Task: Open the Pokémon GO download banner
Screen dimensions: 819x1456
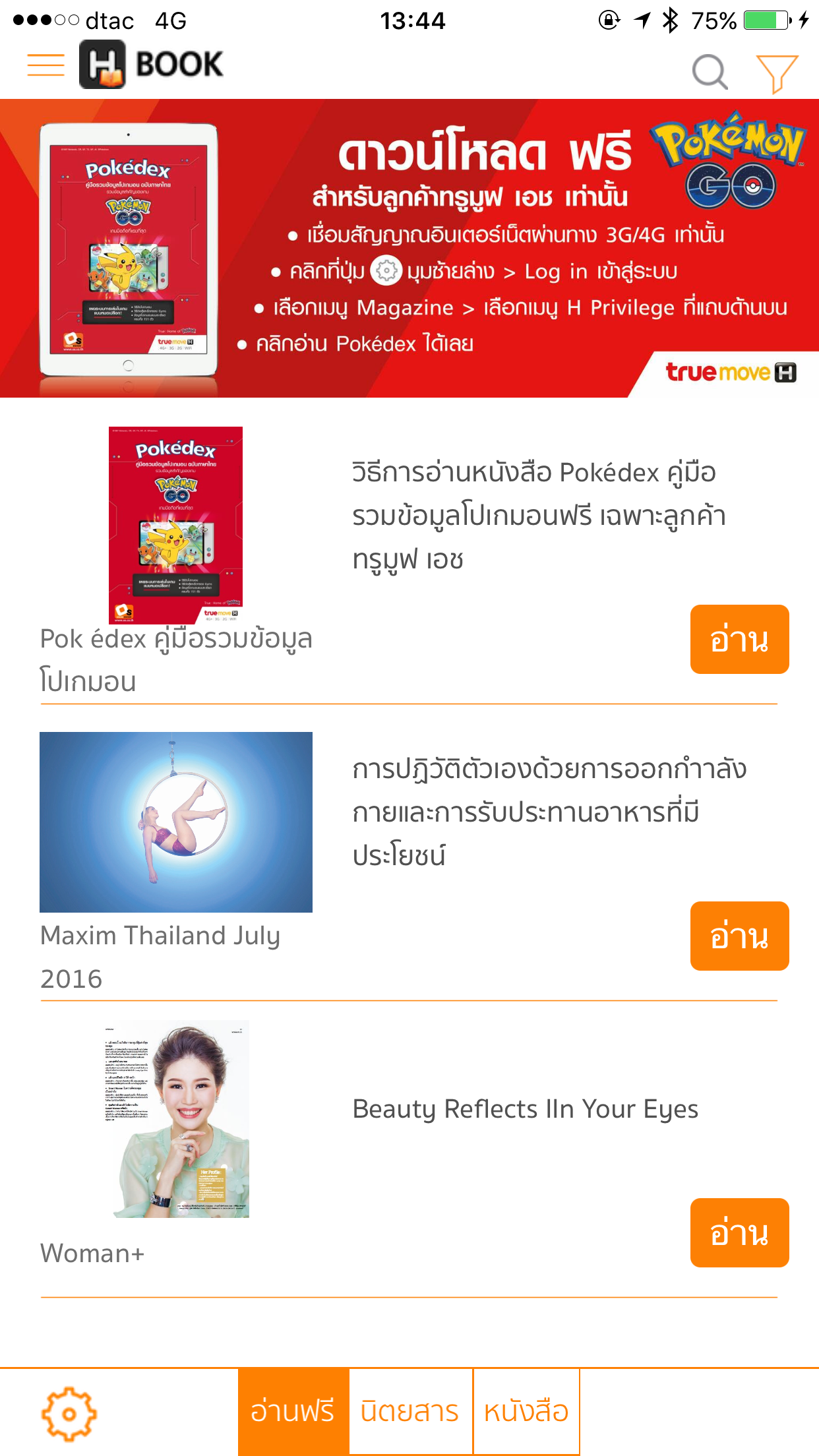Action: (409, 248)
